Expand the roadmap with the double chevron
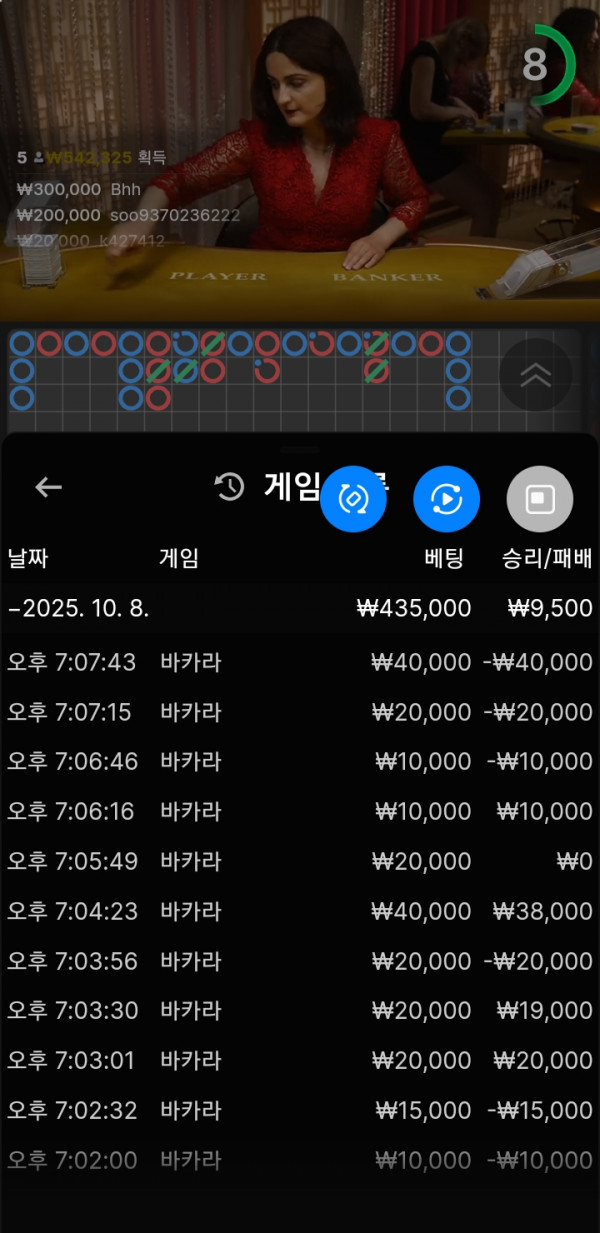600x1233 pixels. (536, 375)
